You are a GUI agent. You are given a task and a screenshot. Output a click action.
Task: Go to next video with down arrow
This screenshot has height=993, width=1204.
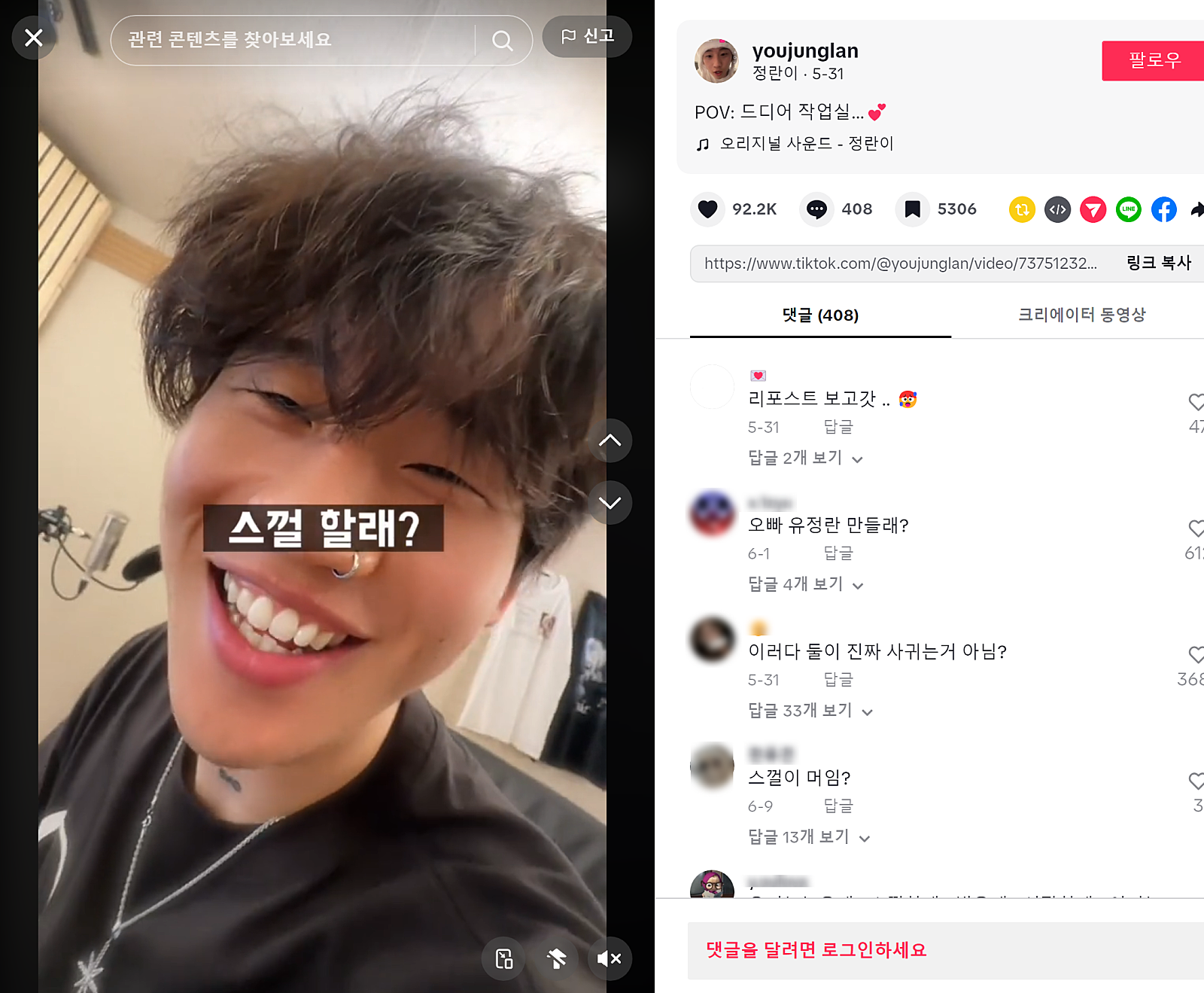point(610,502)
